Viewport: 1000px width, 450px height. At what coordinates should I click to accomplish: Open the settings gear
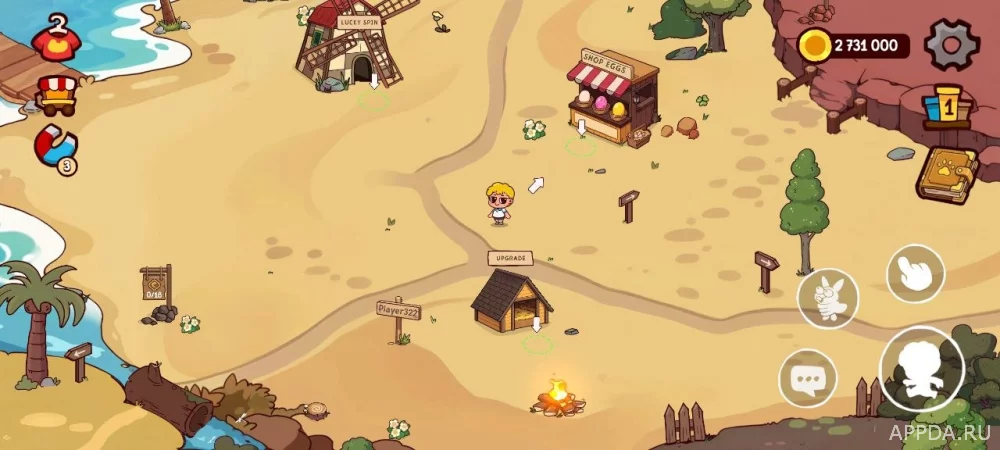[x=949, y=44]
